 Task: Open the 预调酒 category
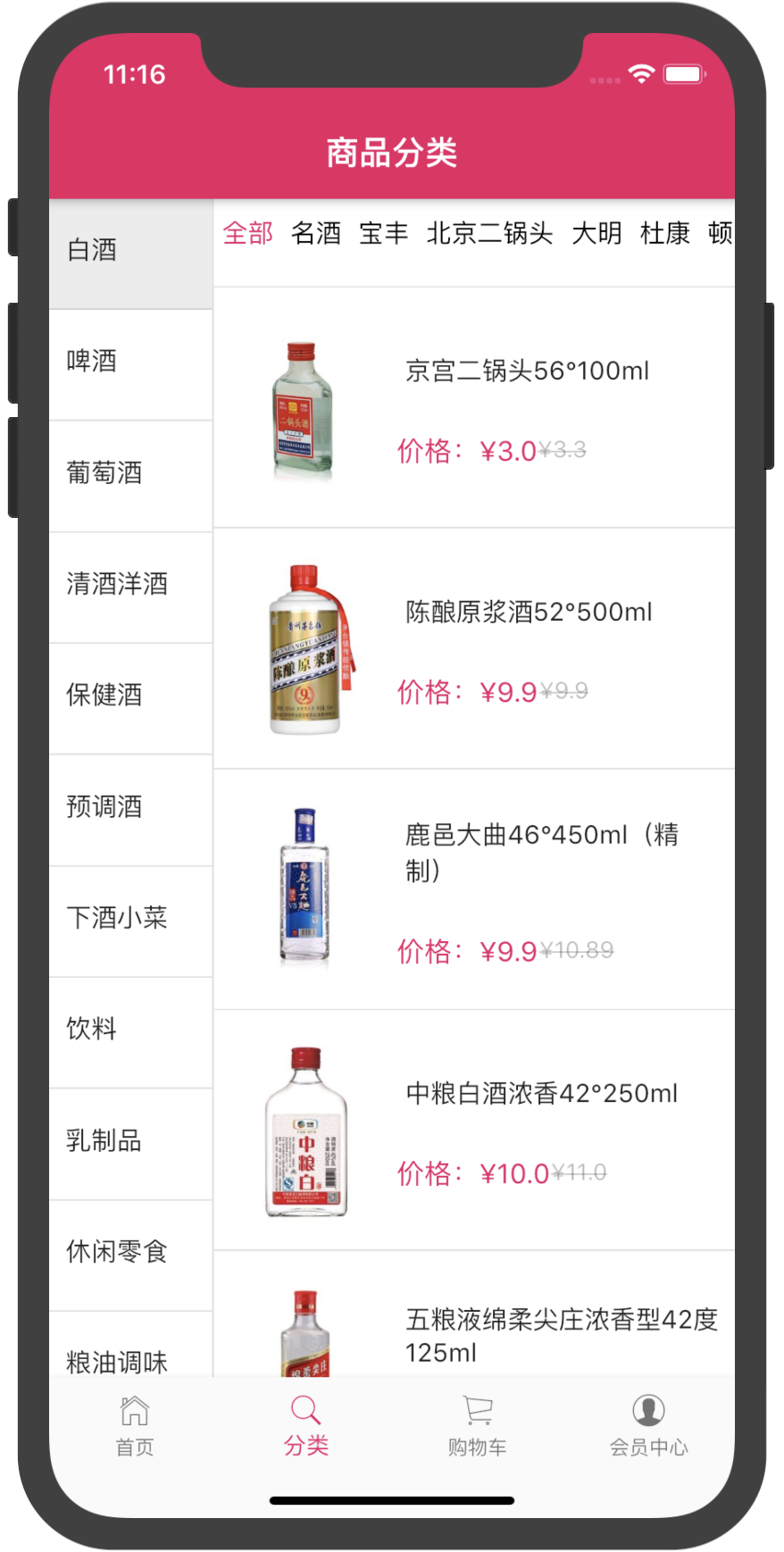[x=130, y=807]
